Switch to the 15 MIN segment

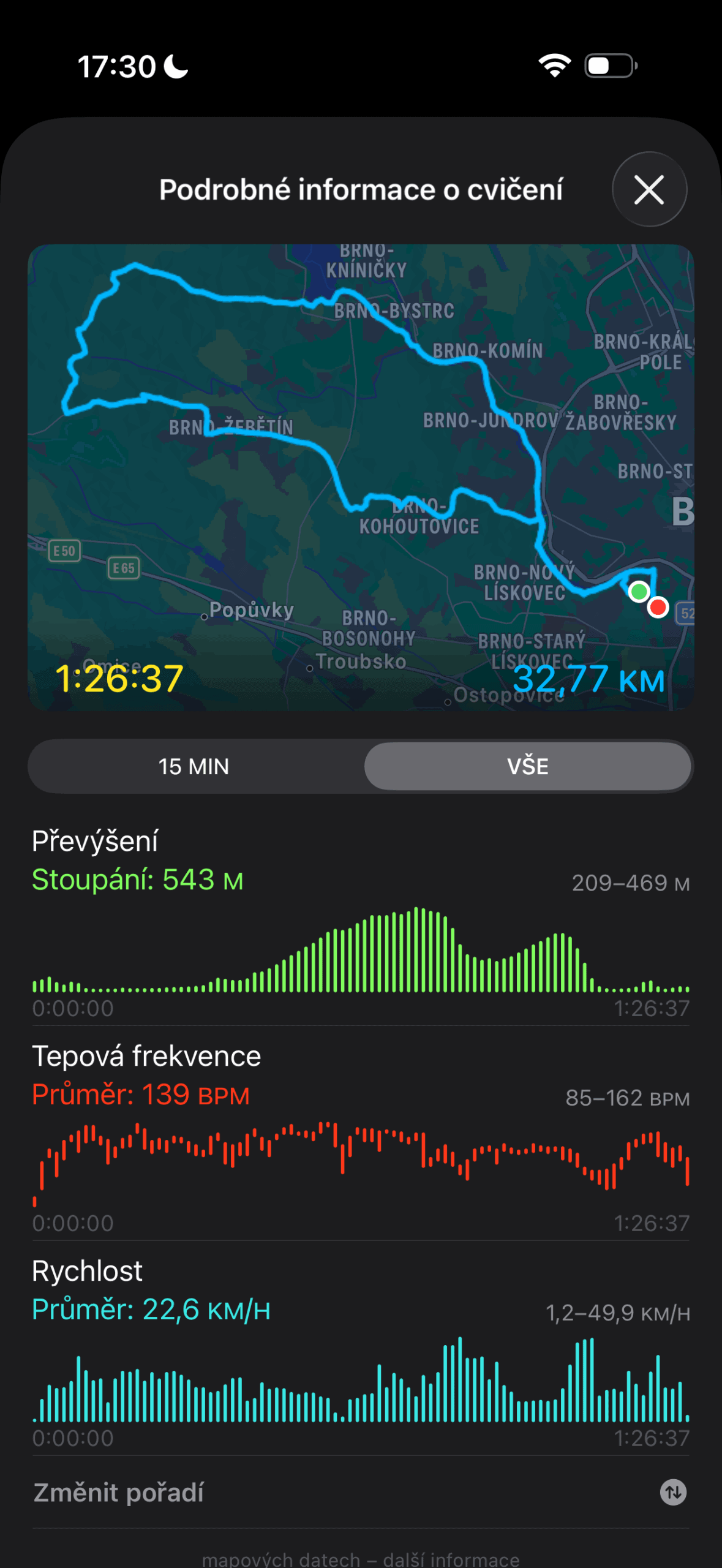194,766
